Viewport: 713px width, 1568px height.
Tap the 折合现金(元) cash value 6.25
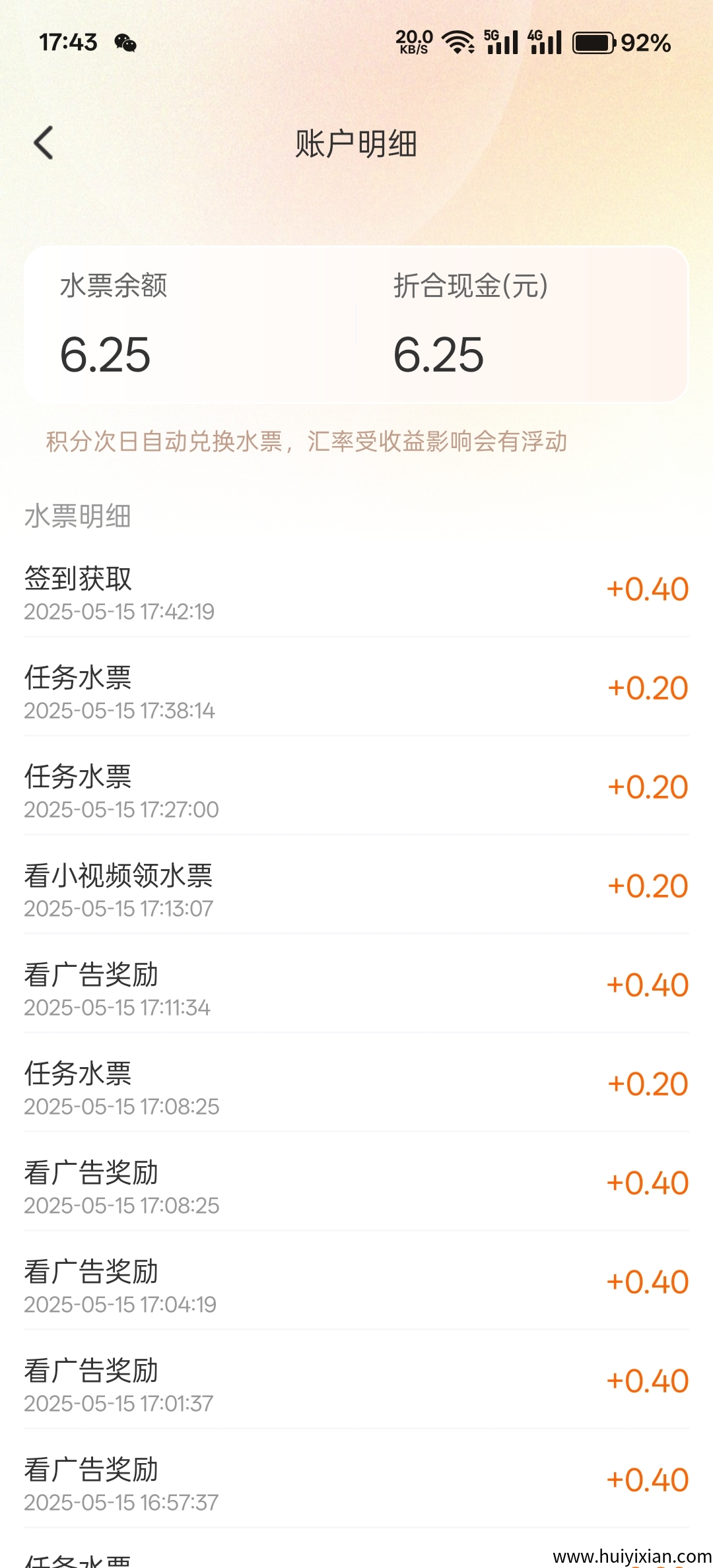[439, 356]
